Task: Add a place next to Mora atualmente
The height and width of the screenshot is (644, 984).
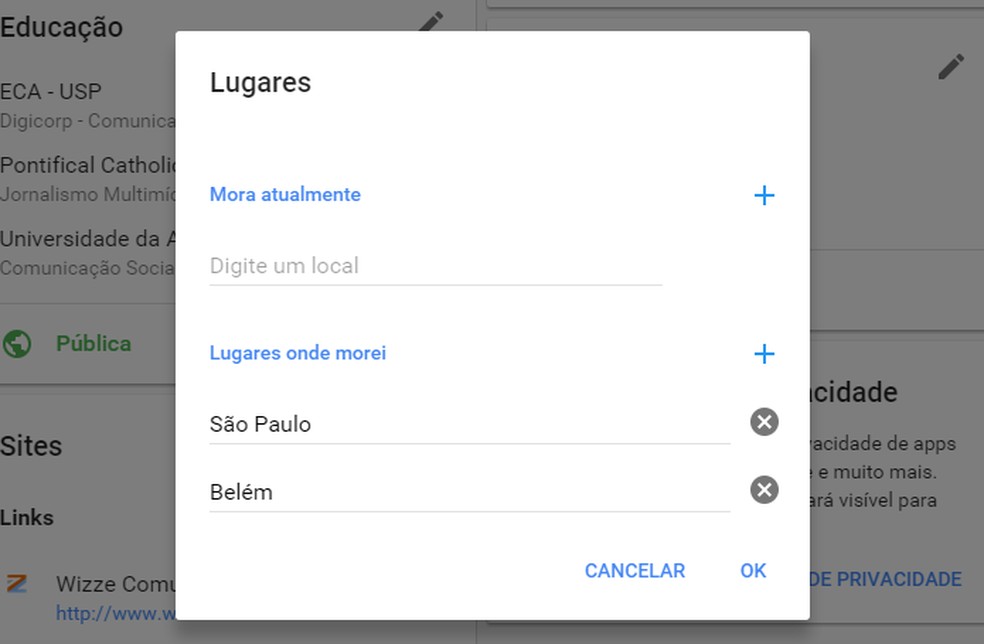Action: coord(764,195)
